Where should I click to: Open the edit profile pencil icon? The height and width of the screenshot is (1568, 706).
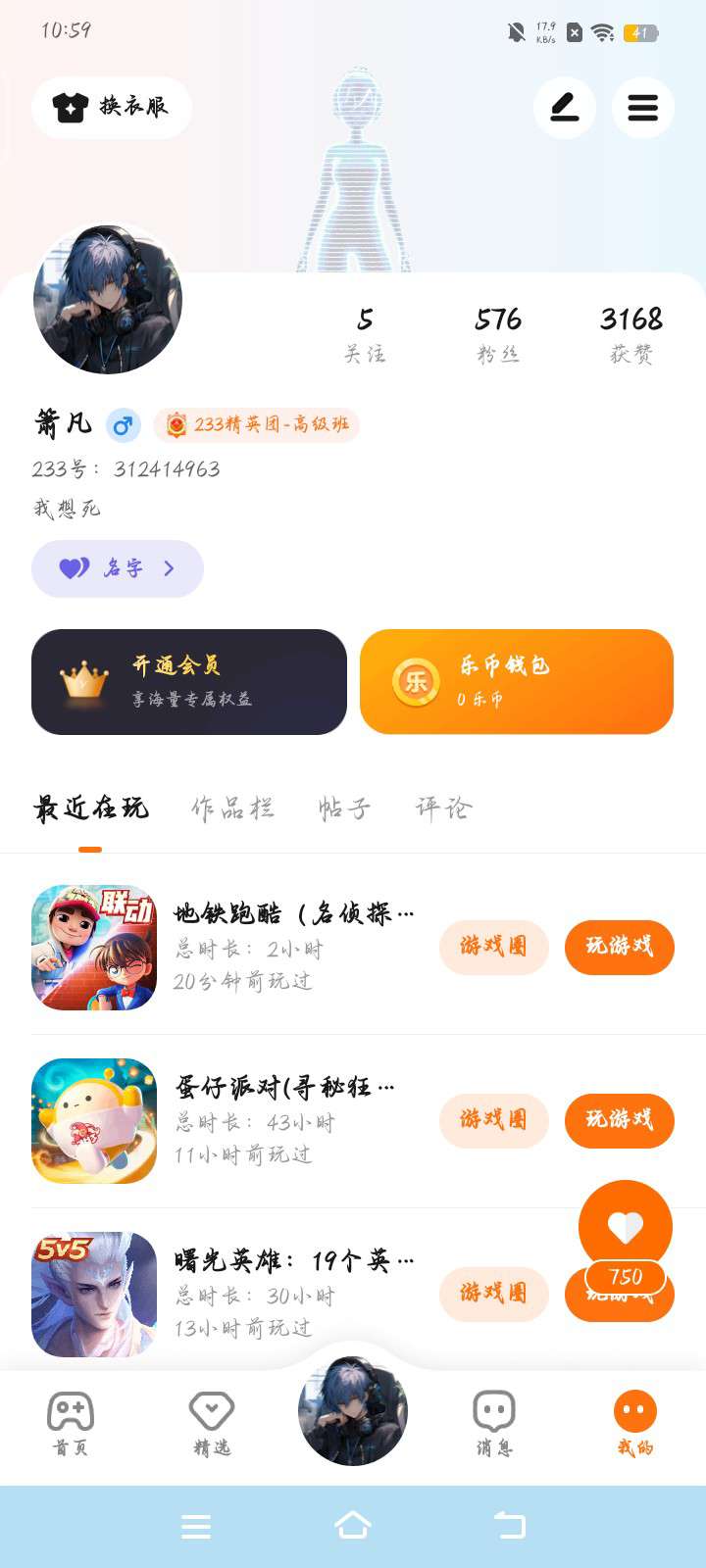[x=564, y=107]
